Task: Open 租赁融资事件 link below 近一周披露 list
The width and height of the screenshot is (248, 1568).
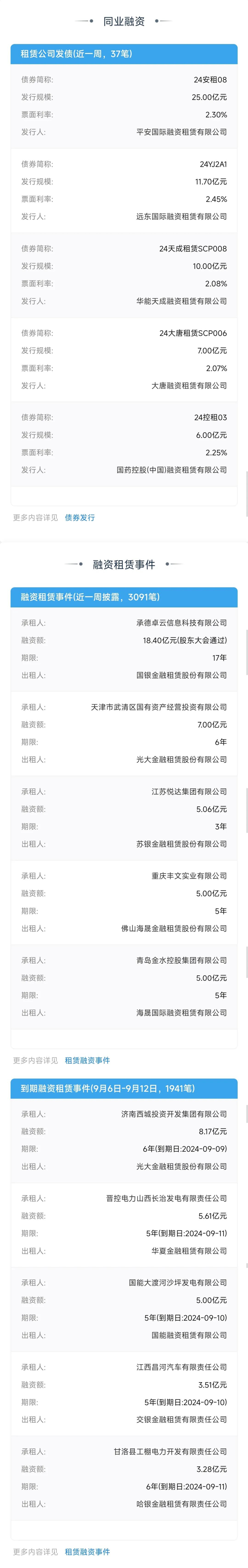Action: (x=87, y=1060)
